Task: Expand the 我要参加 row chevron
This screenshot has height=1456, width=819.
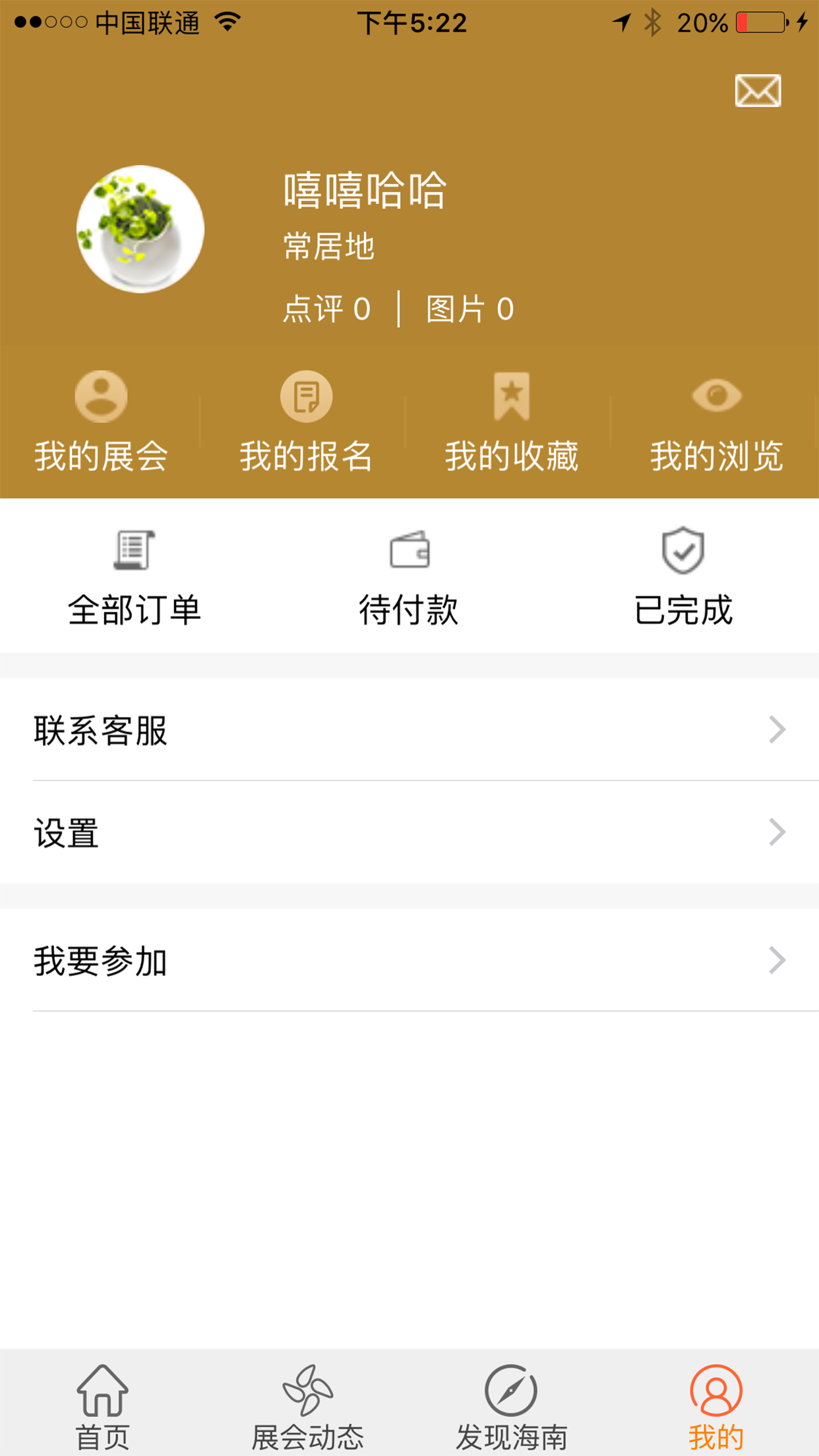Action: pos(778,961)
